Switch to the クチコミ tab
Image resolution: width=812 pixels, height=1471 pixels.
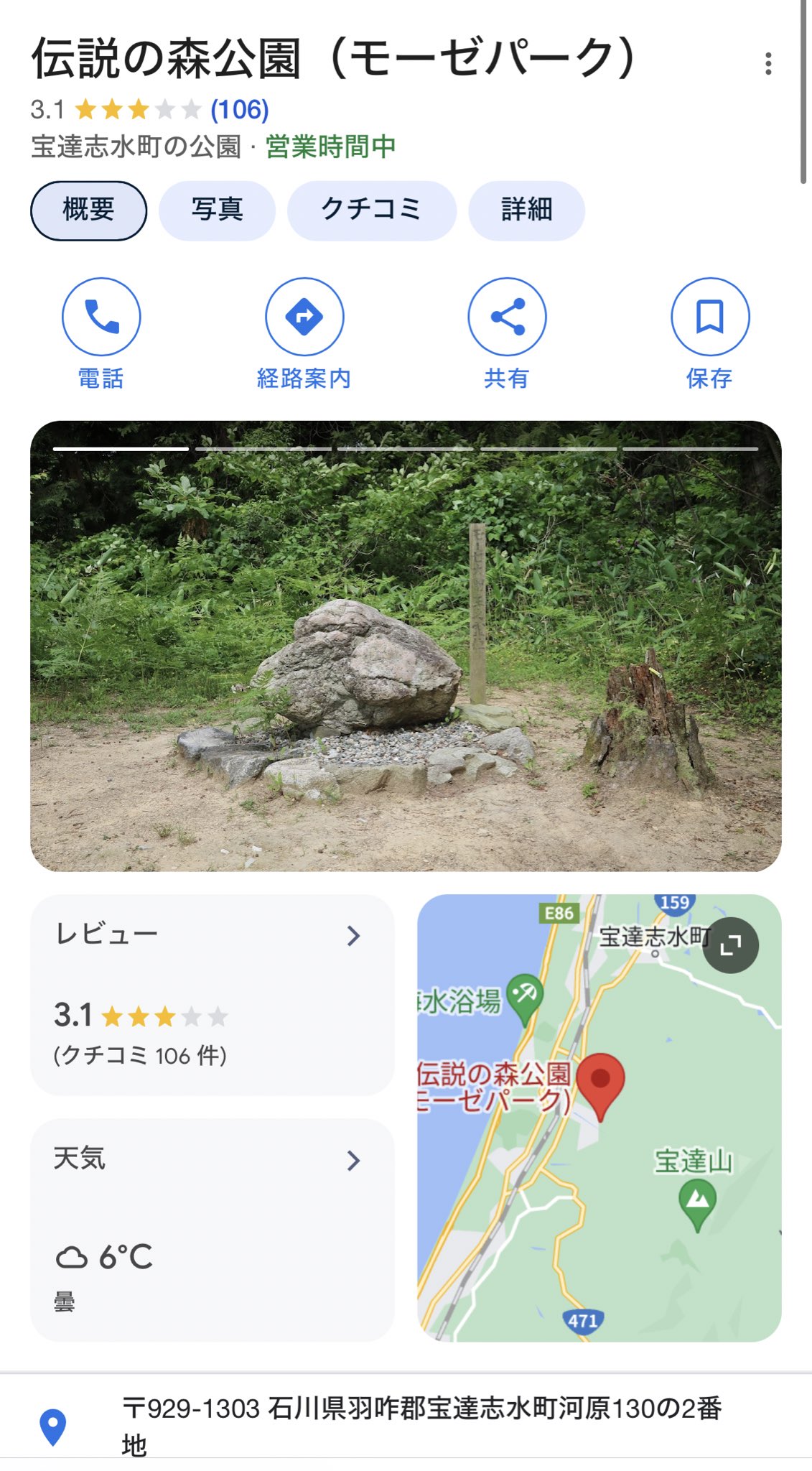371,210
